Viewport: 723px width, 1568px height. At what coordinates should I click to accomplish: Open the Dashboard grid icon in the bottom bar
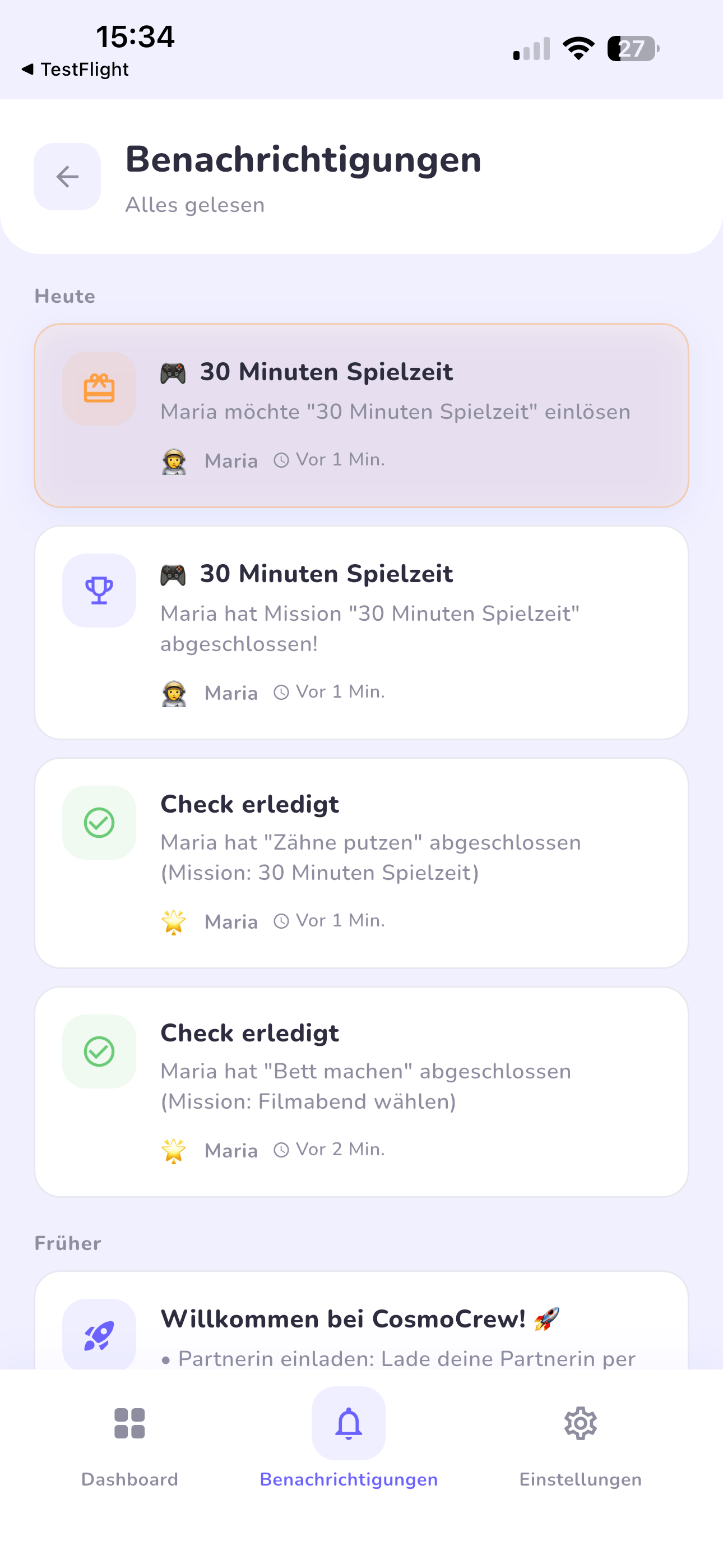tap(128, 1424)
